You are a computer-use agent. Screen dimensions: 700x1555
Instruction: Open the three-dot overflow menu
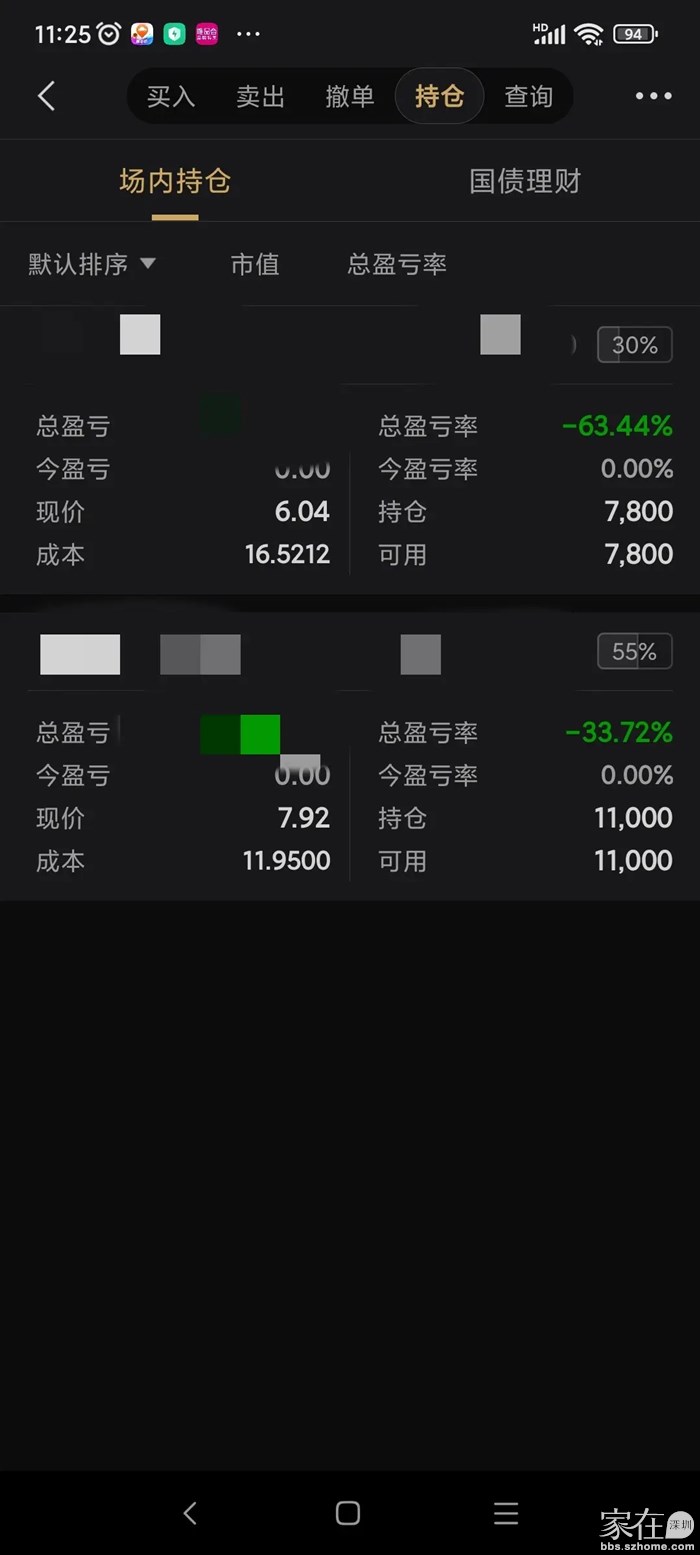click(653, 96)
